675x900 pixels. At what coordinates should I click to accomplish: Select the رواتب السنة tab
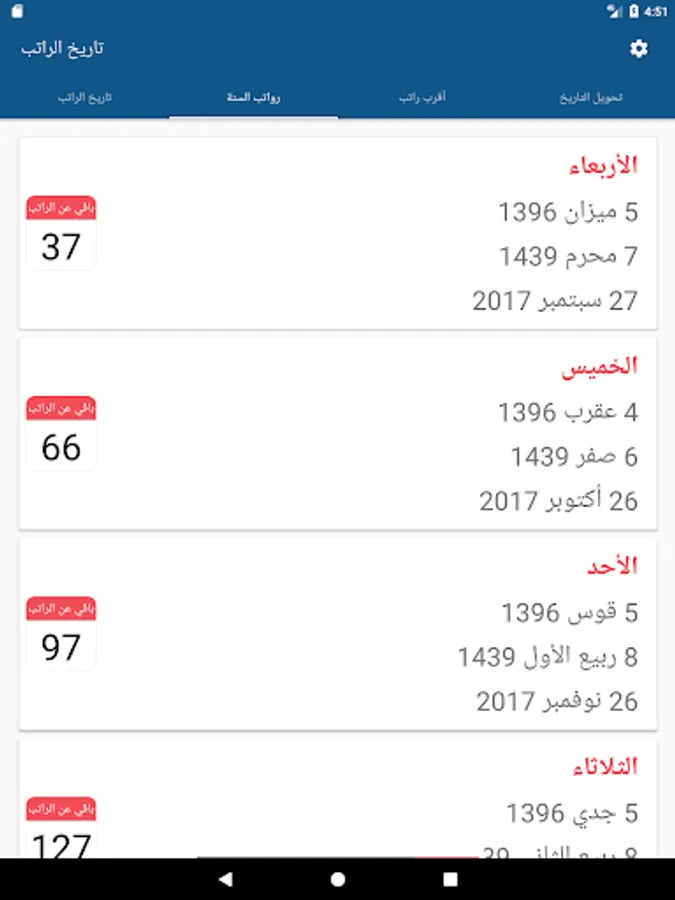pos(253,98)
